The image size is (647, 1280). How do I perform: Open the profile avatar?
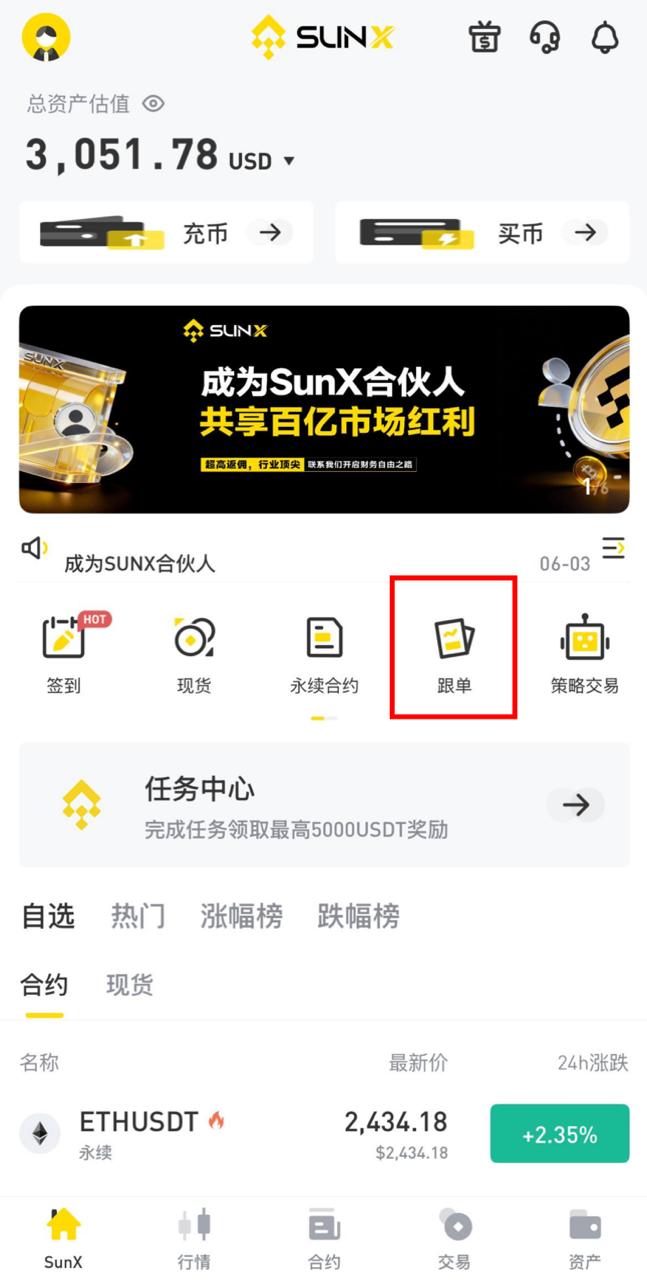tap(46, 38)
